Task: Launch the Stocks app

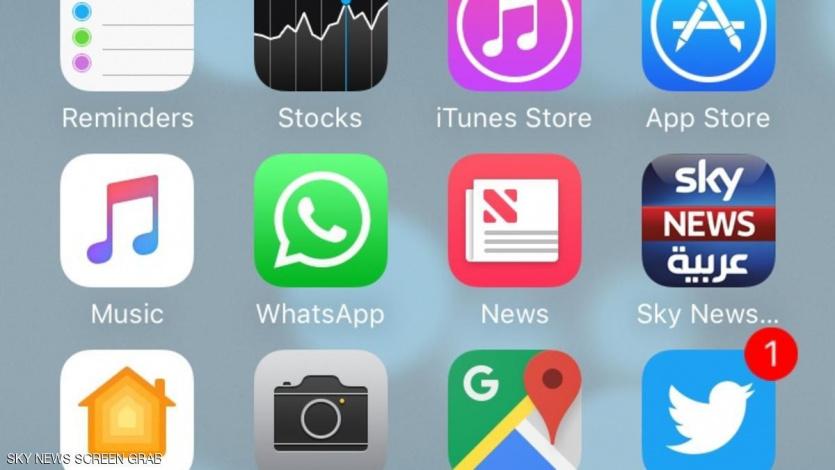Action: click(320, 45)
